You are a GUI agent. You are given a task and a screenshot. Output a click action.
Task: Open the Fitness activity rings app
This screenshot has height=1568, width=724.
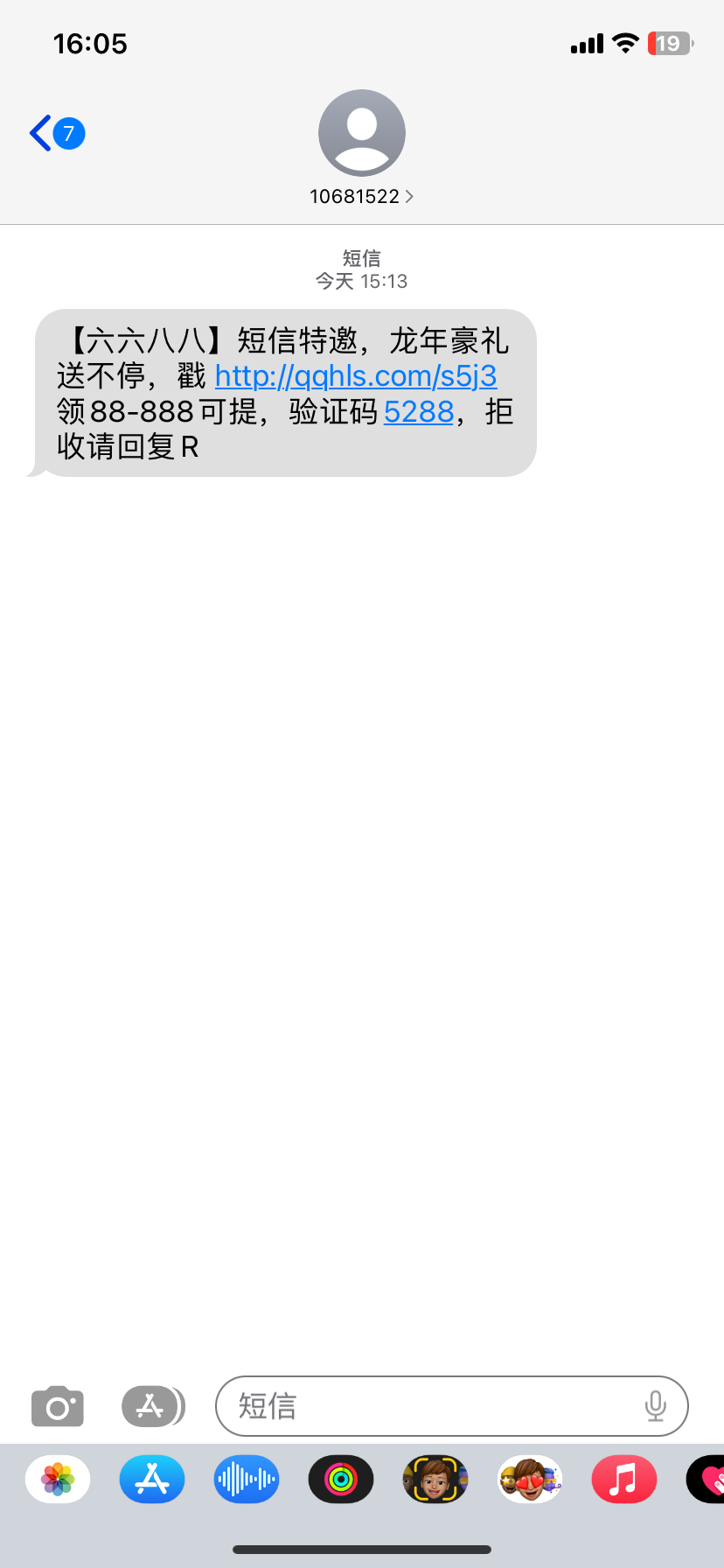tap(341, 1480)
